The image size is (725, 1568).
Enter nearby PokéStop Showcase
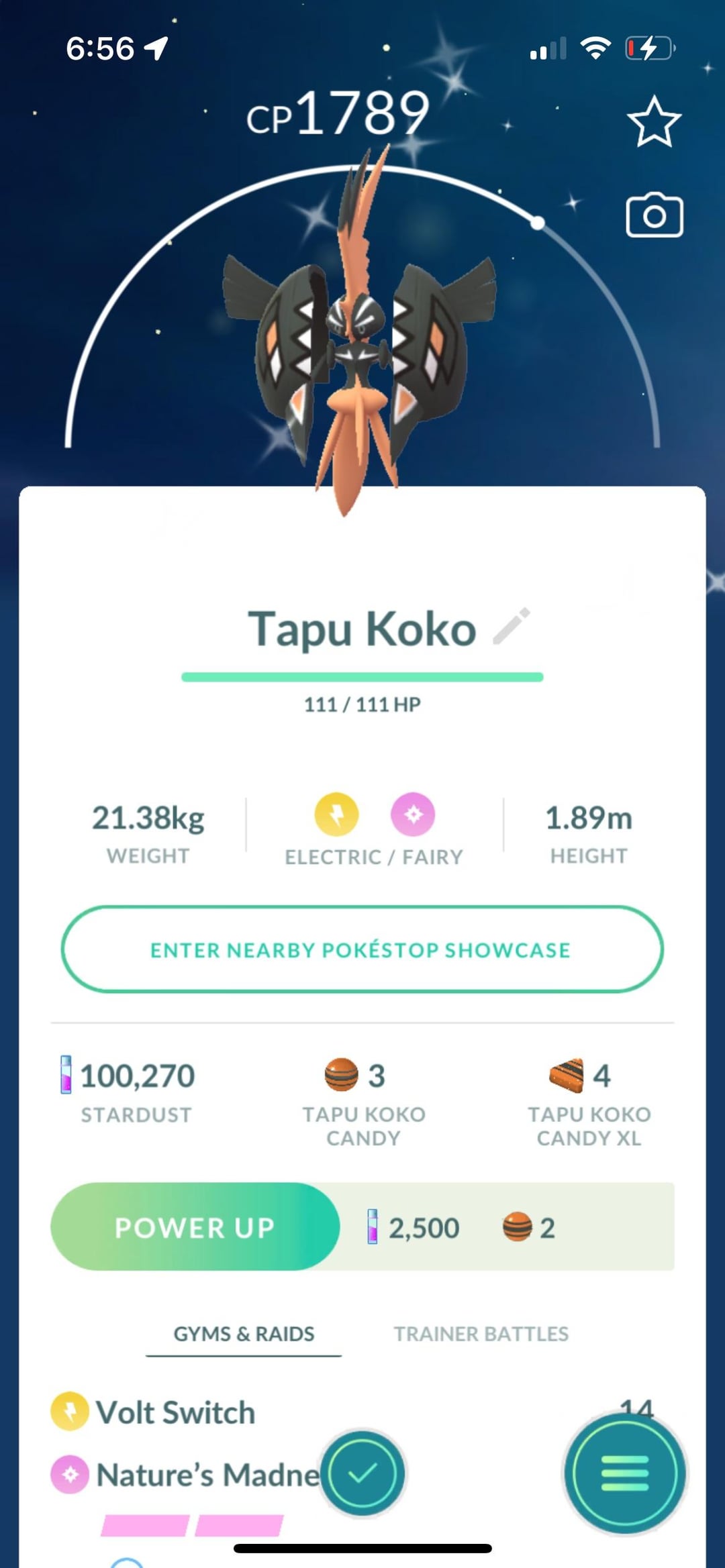coord(362,949)
